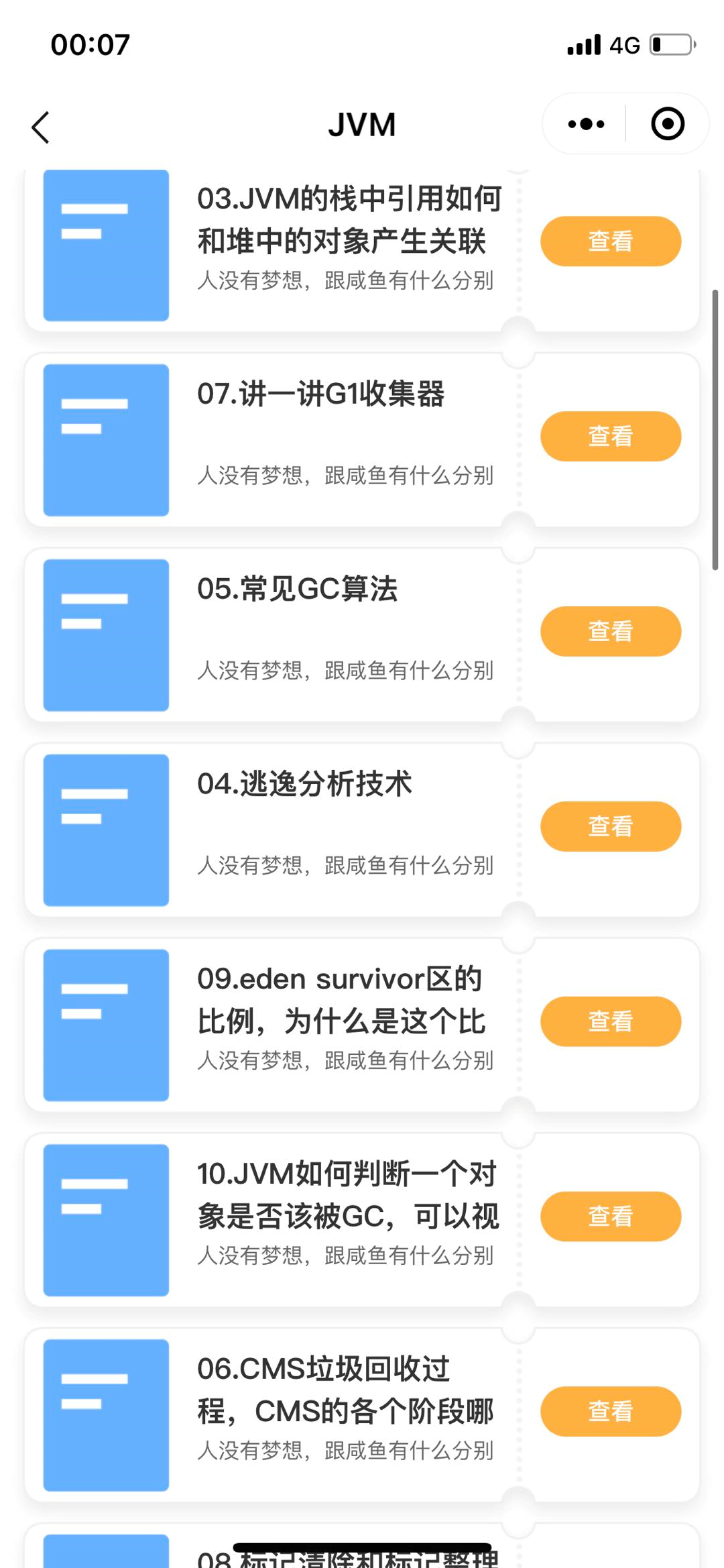Tap 查看 for 03.JVM的栈中引用
The width and height of the screenshot is (724, 1568).
610,241
